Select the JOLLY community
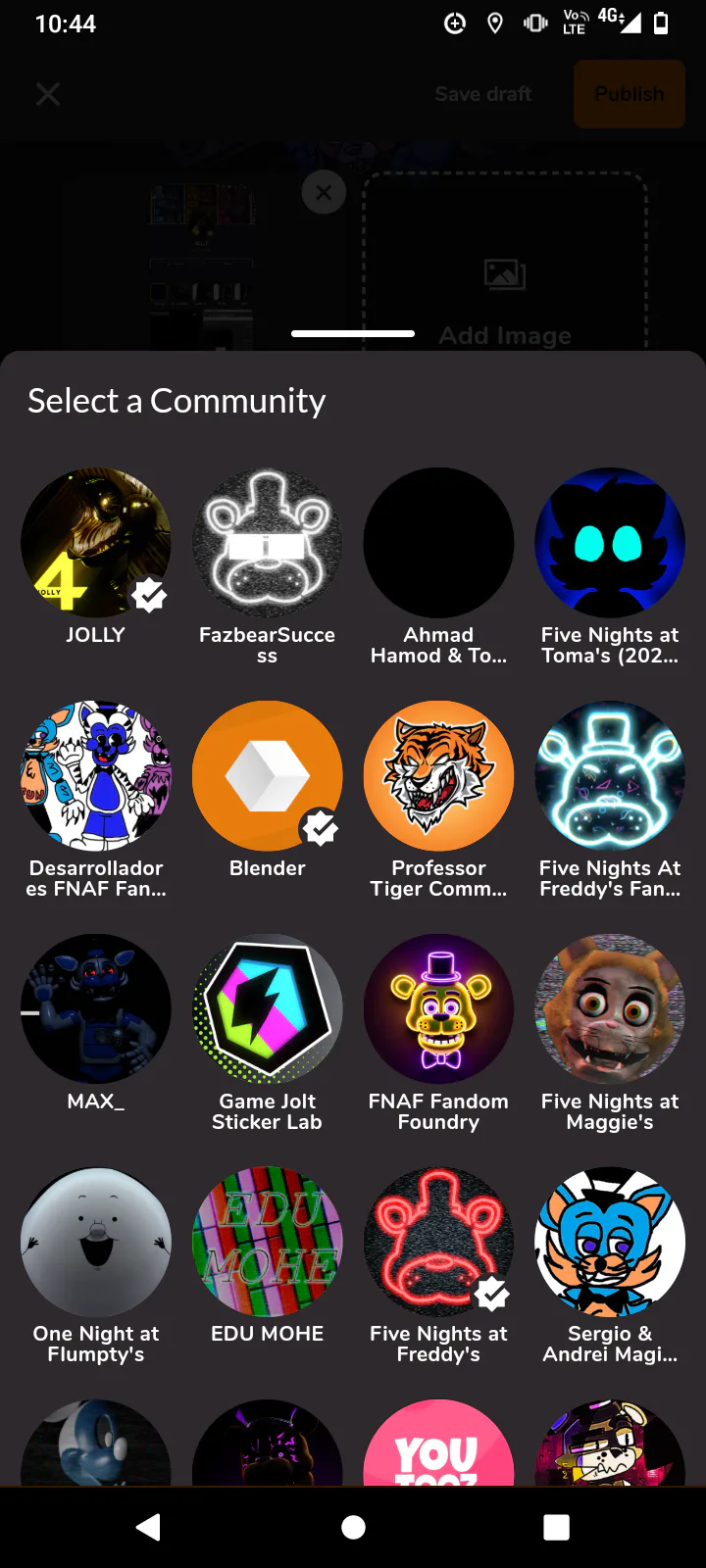 tap(95, 543)
